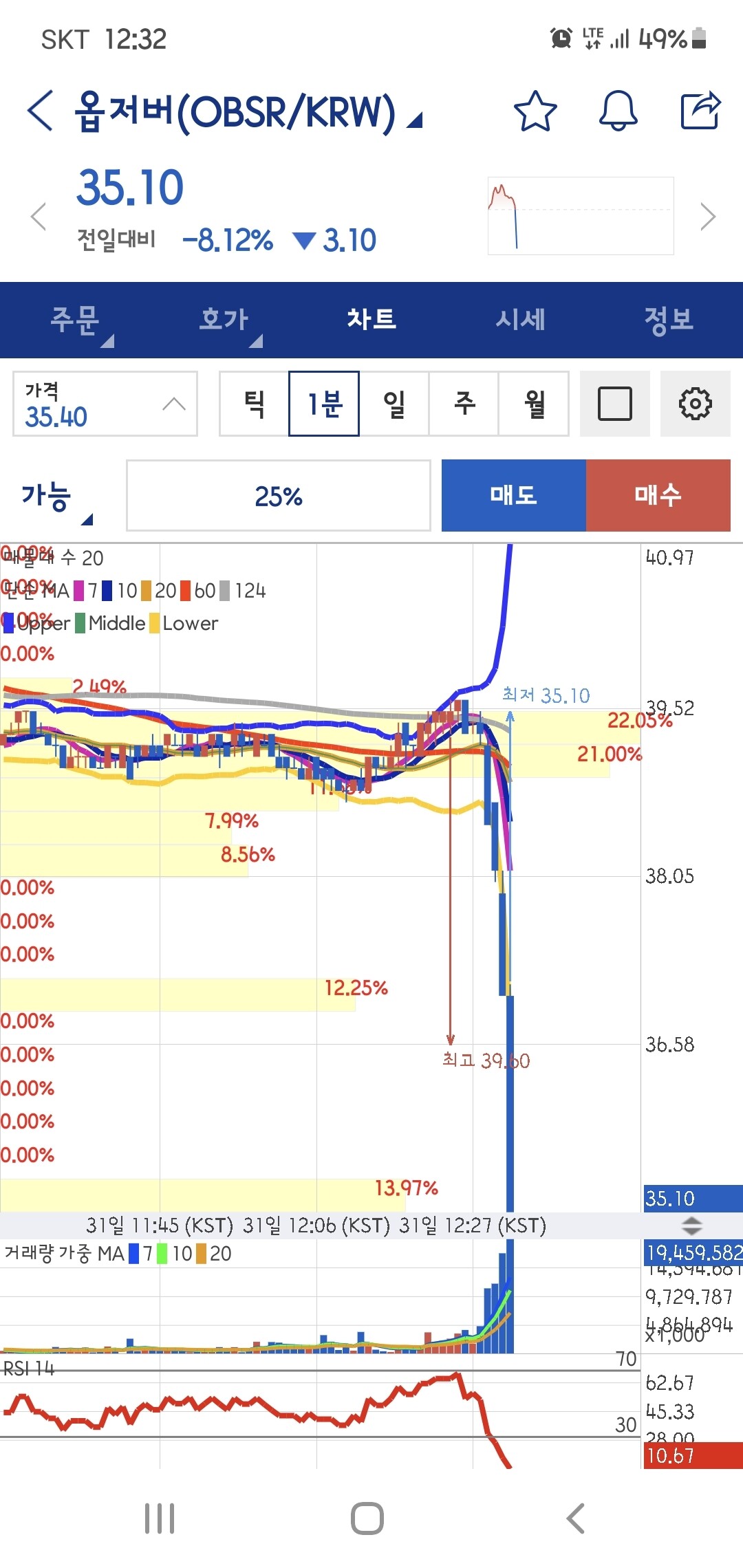Open the 정보 tab
Screen dimensions: 743x1568
point(669,320)
